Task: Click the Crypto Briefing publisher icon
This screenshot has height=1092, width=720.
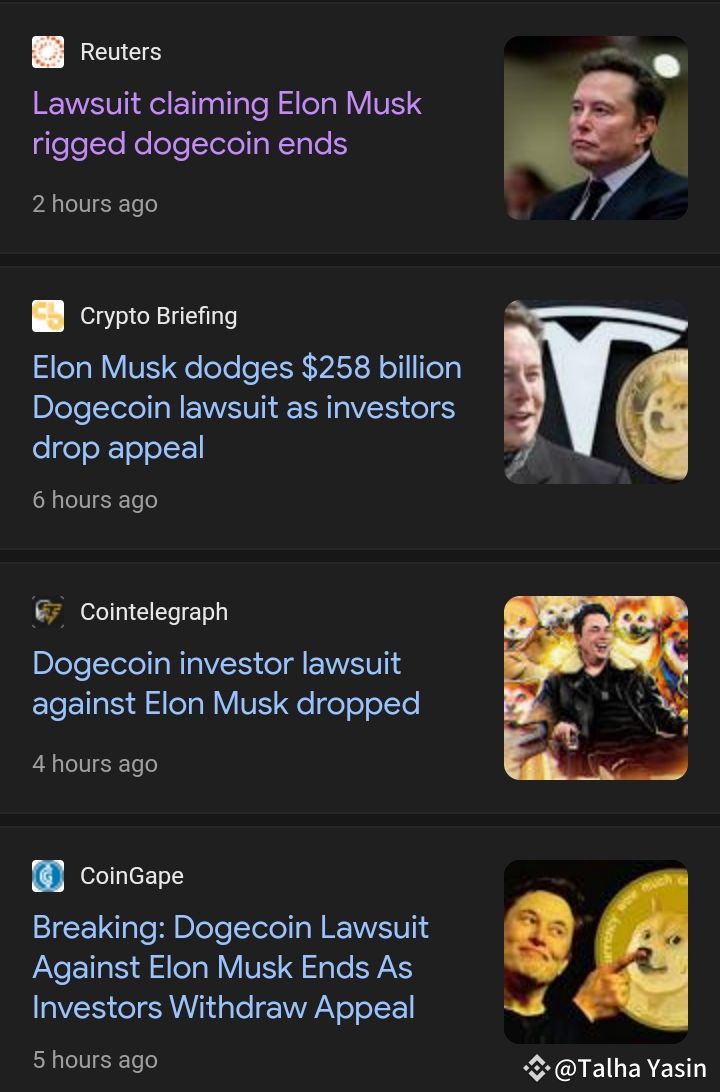Action: click(x=47, y=316)
